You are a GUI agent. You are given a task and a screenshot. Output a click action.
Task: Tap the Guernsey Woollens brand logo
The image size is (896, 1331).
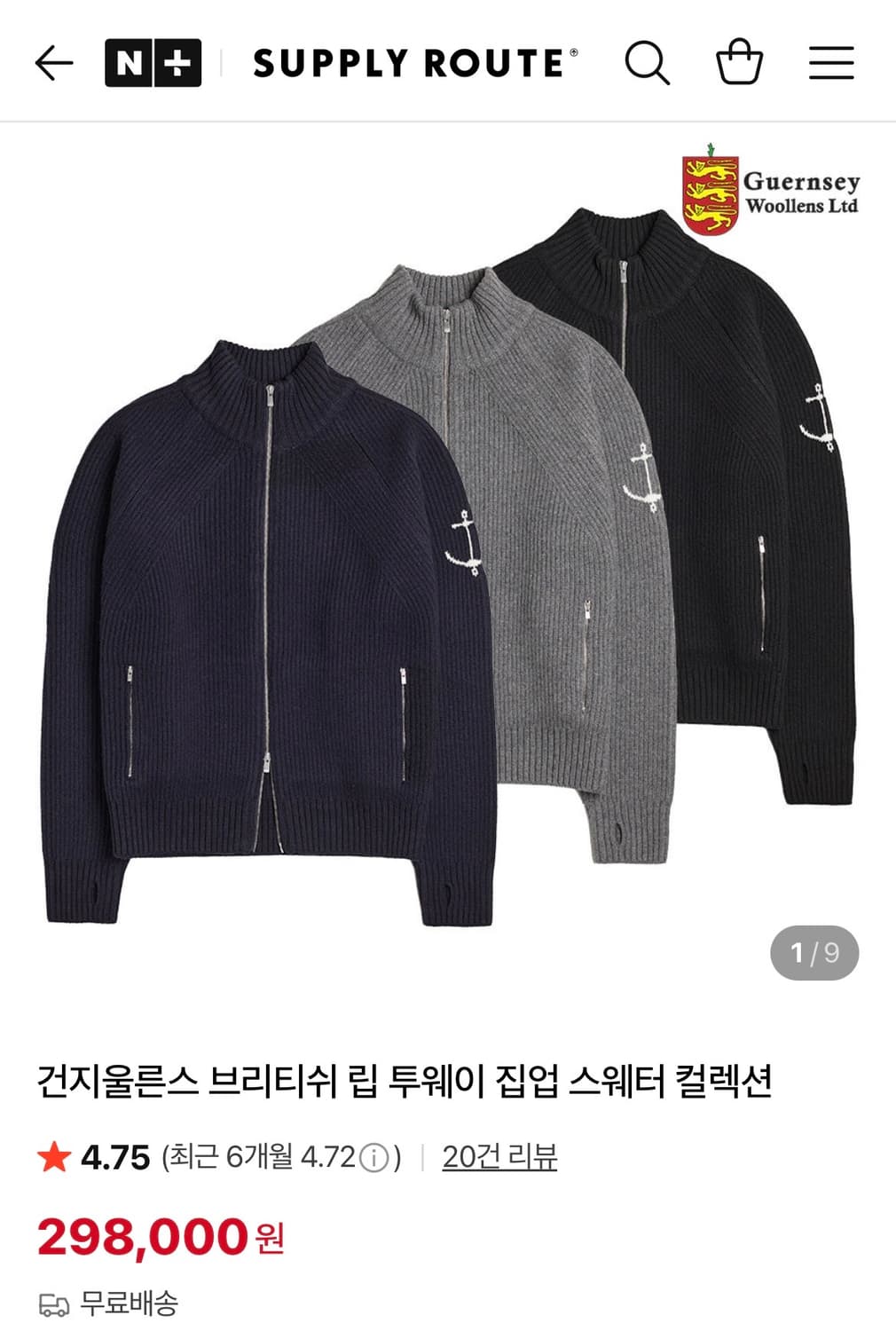click(770, 185)
